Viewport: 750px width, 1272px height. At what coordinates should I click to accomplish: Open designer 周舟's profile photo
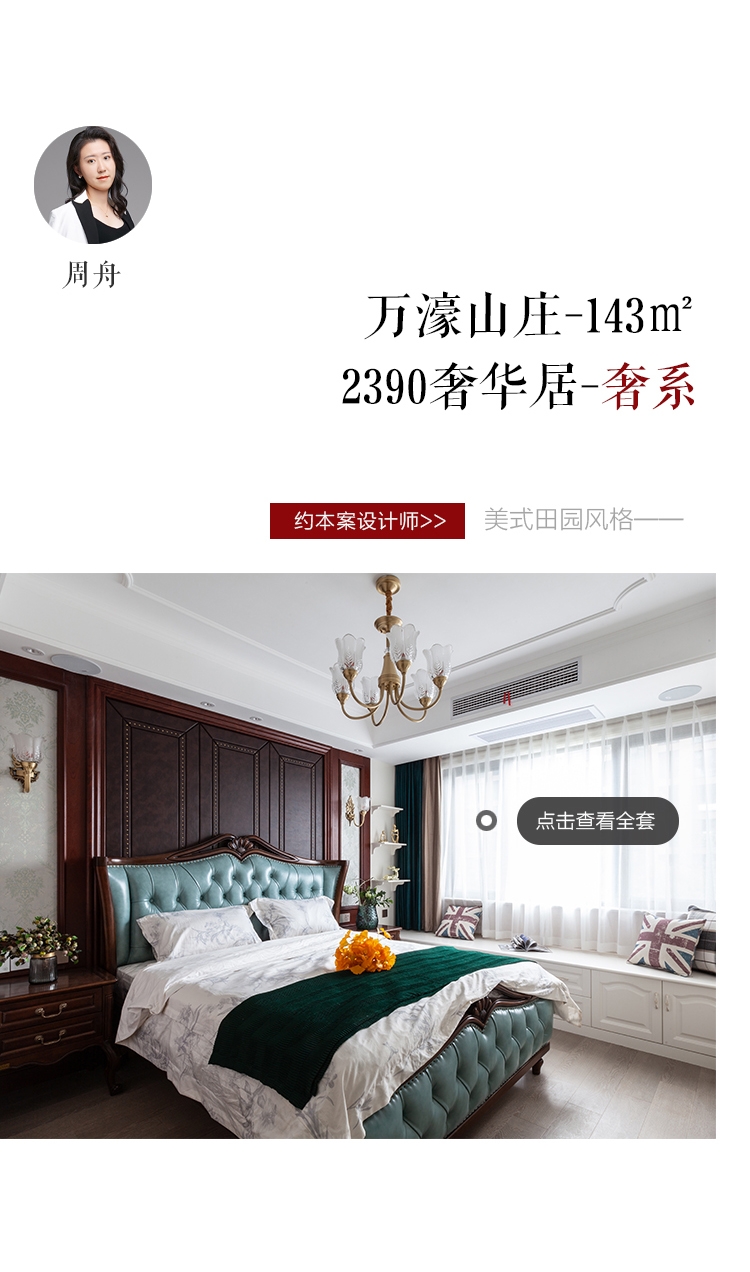pyautogui.click(x=93, y=185)
